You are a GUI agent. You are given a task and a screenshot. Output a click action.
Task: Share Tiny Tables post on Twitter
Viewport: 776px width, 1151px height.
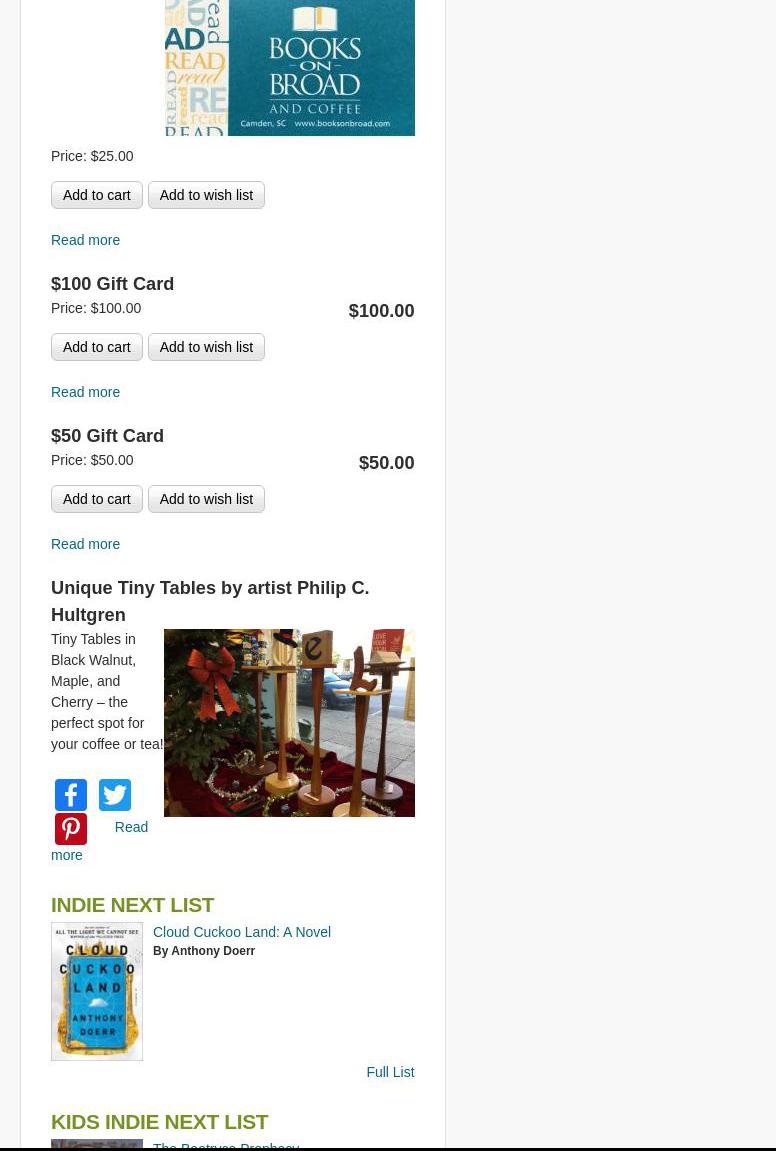pyautogui.click(x=115, y=795)
